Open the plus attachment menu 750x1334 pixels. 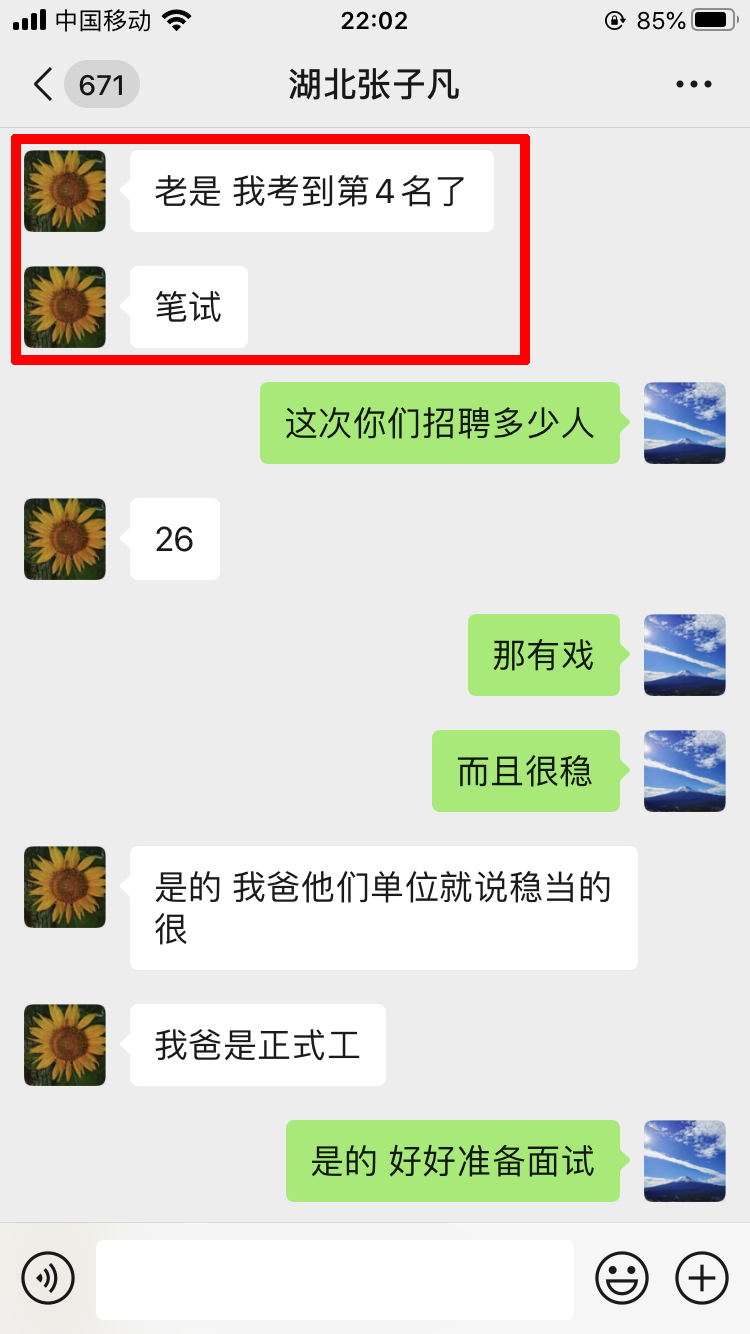tap(702, 1278)
